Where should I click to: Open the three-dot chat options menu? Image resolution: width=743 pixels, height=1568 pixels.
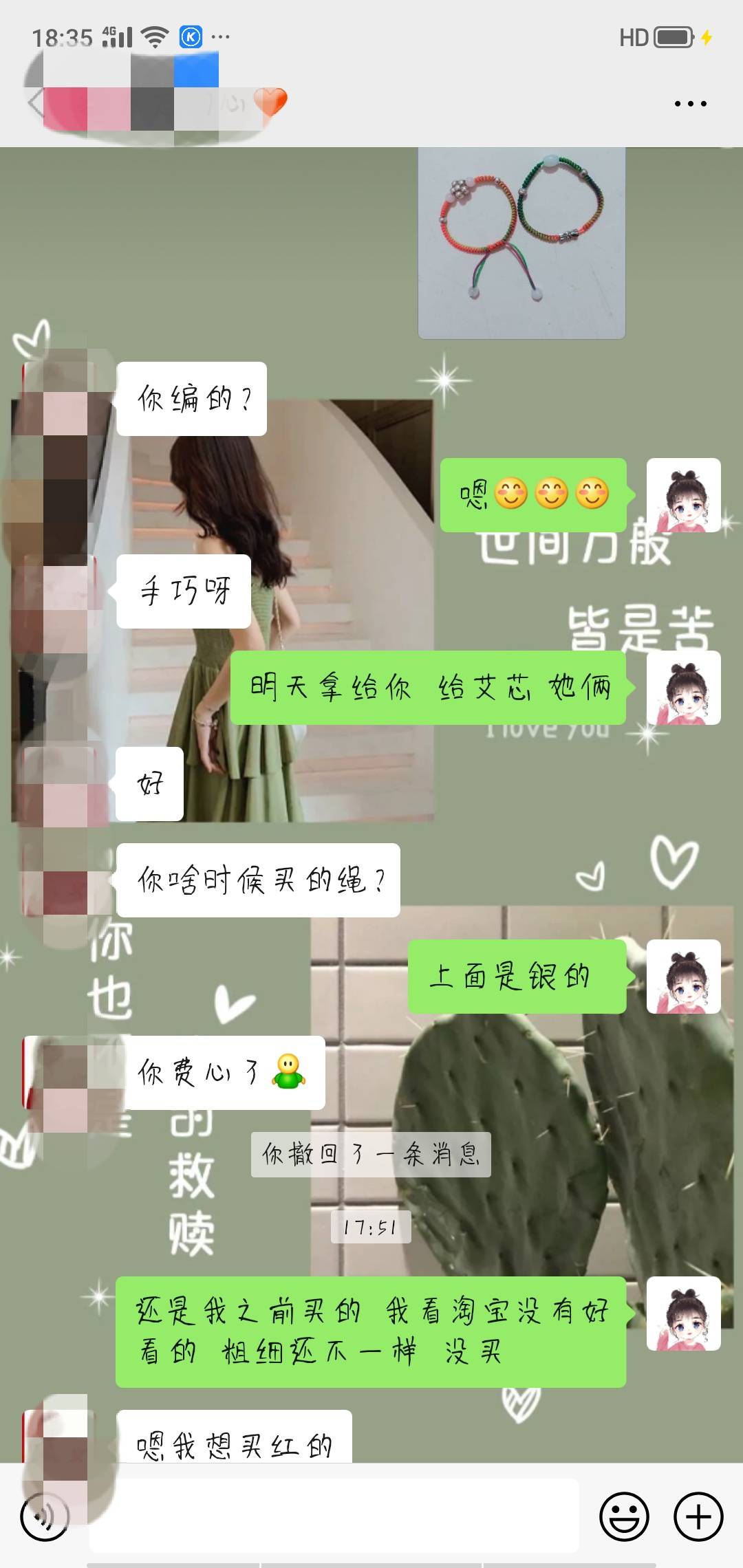coord(690,104)
